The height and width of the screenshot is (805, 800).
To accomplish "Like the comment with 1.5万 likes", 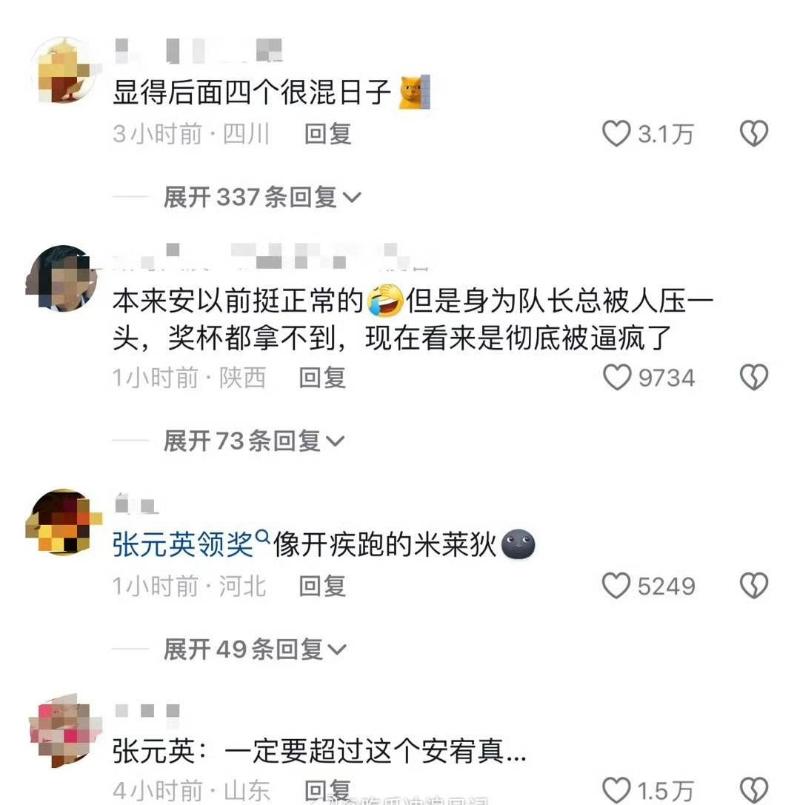I will 616,790.
